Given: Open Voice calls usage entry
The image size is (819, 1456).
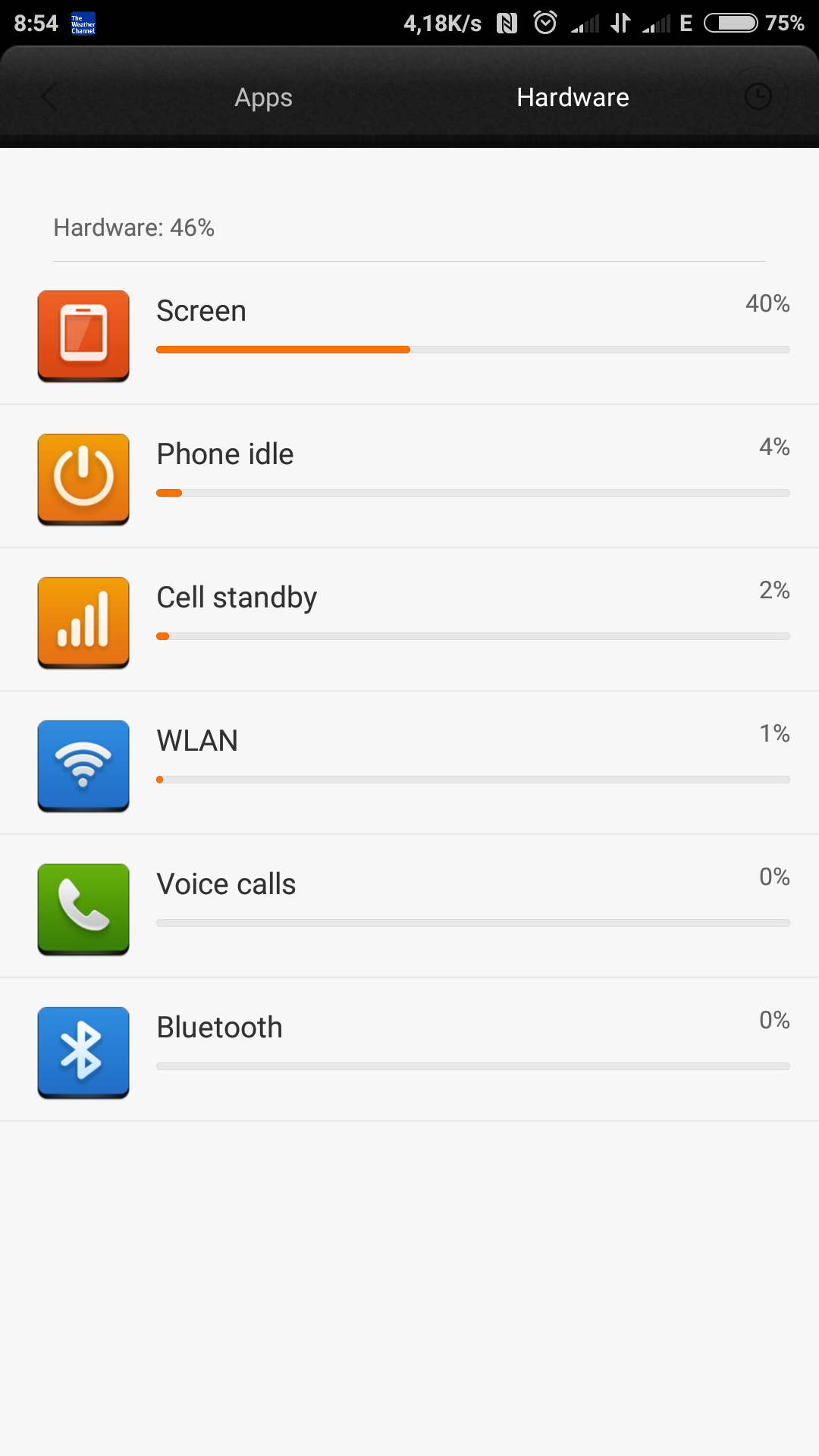Looking at the screenshot, I should (409, 907).
